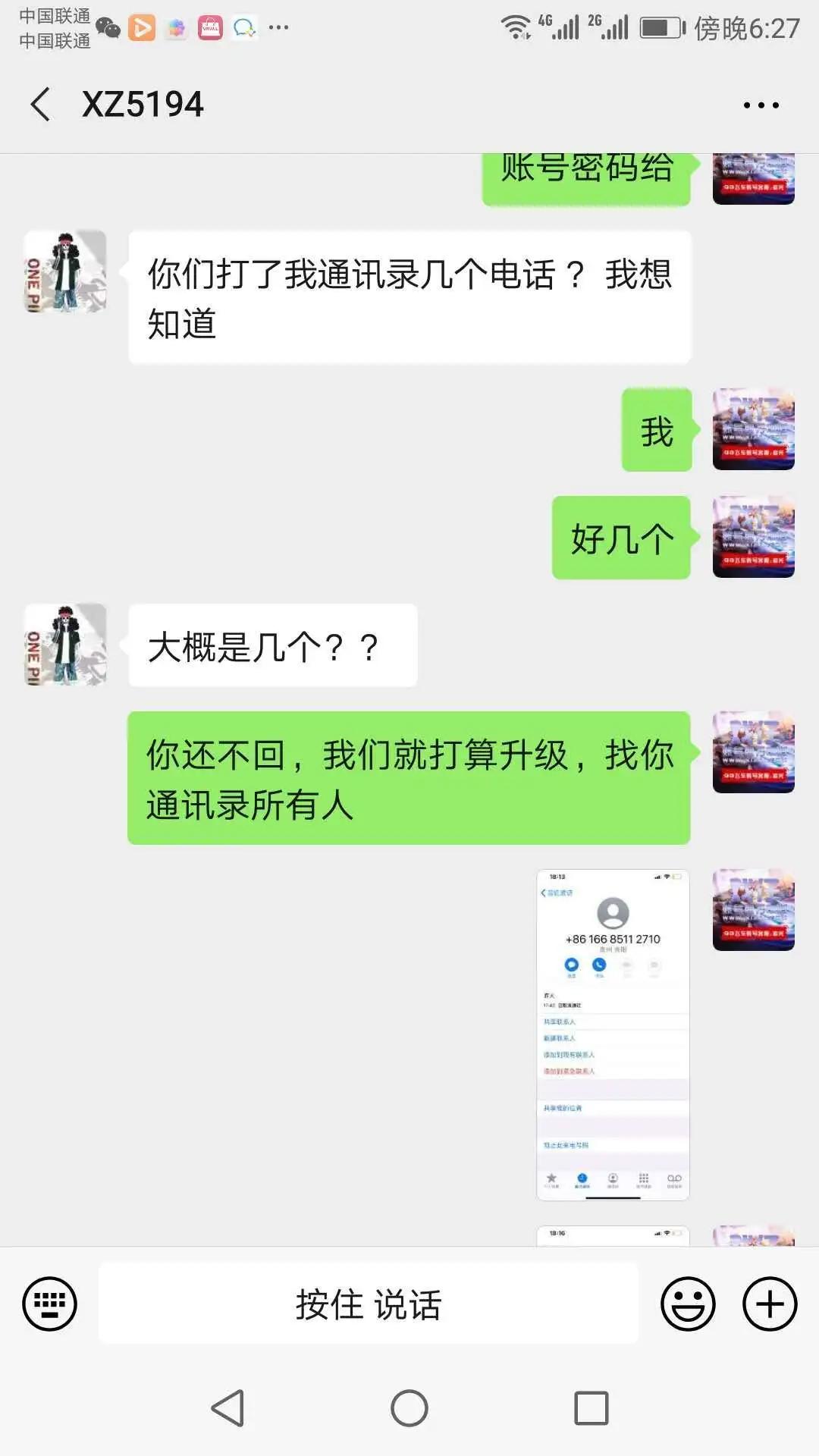
Task: Open the One Piece avatar picture
Action: (x=64, y=275)
